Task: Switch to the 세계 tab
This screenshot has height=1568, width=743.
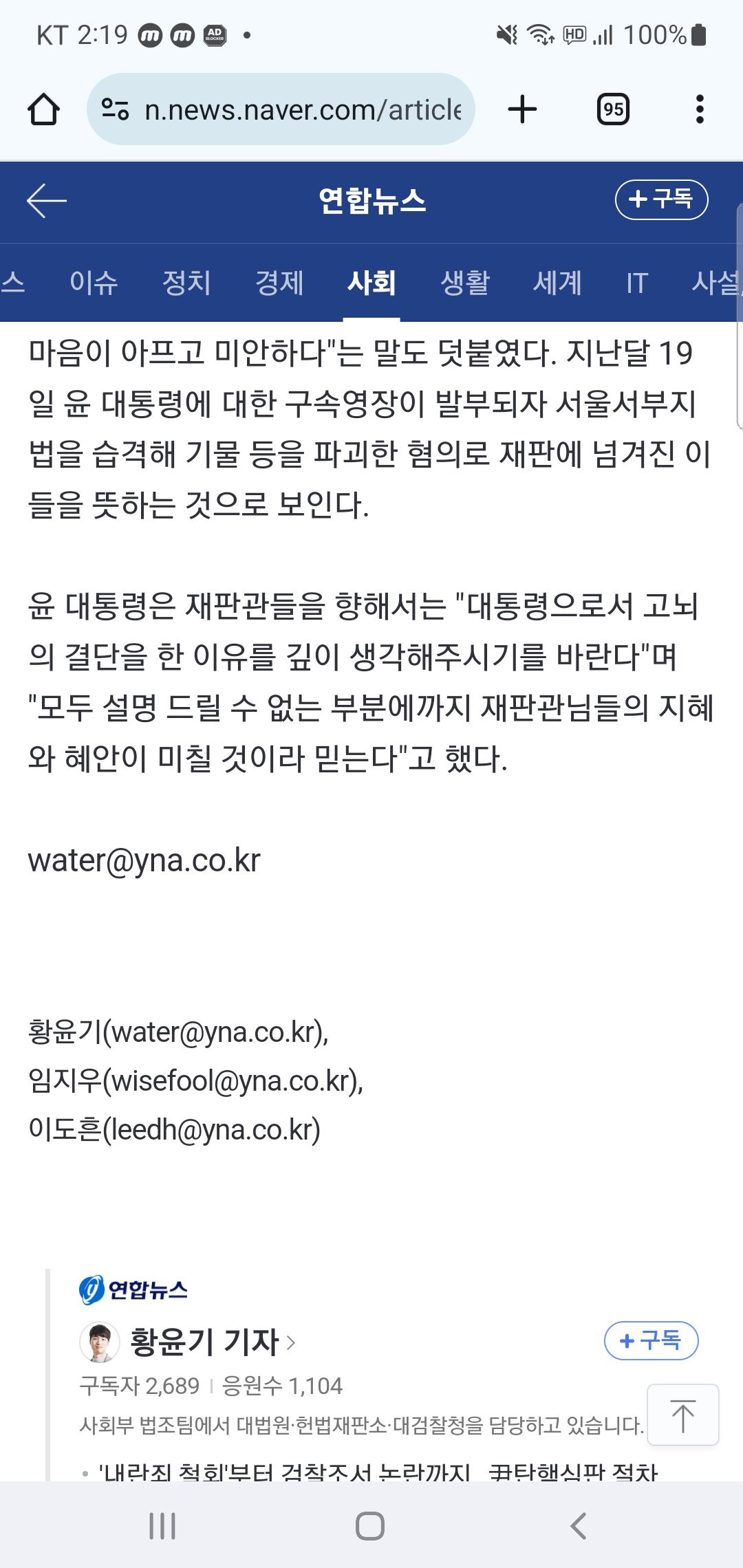Action: (558, 283)
